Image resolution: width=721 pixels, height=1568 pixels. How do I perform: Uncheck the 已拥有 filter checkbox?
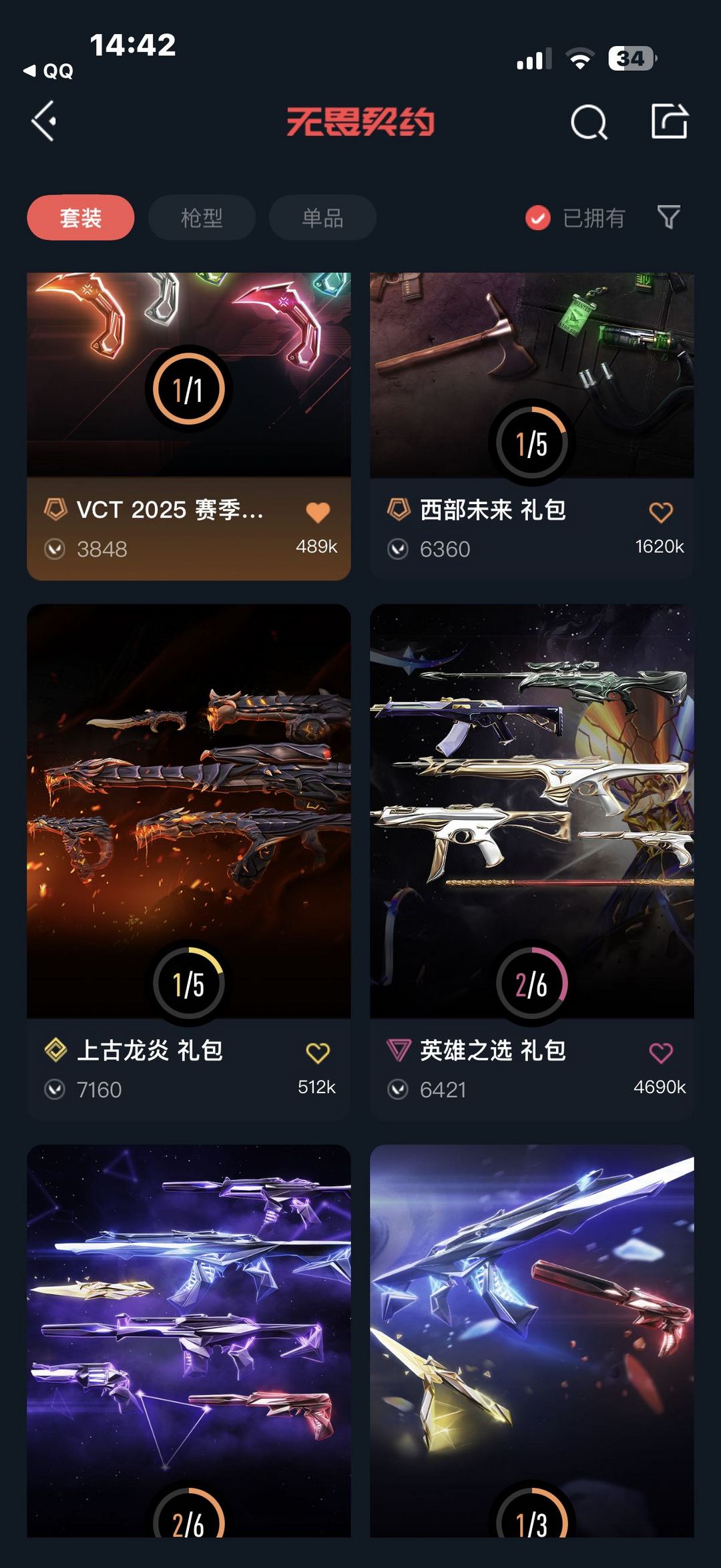(x=538, y=218)
